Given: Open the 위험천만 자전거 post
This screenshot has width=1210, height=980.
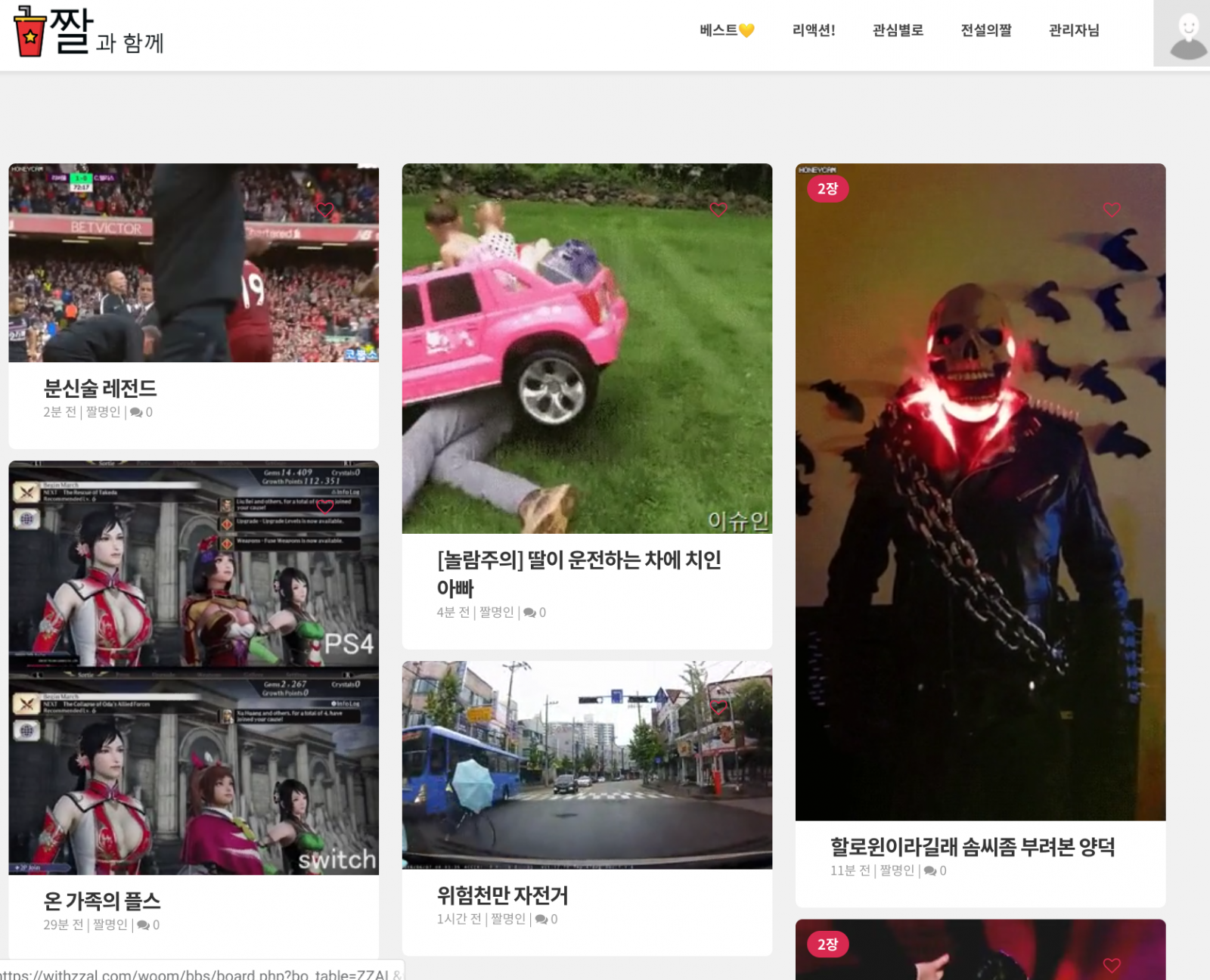Looking at the screenshot, I should pyautogui.click(x=502, y=896).
